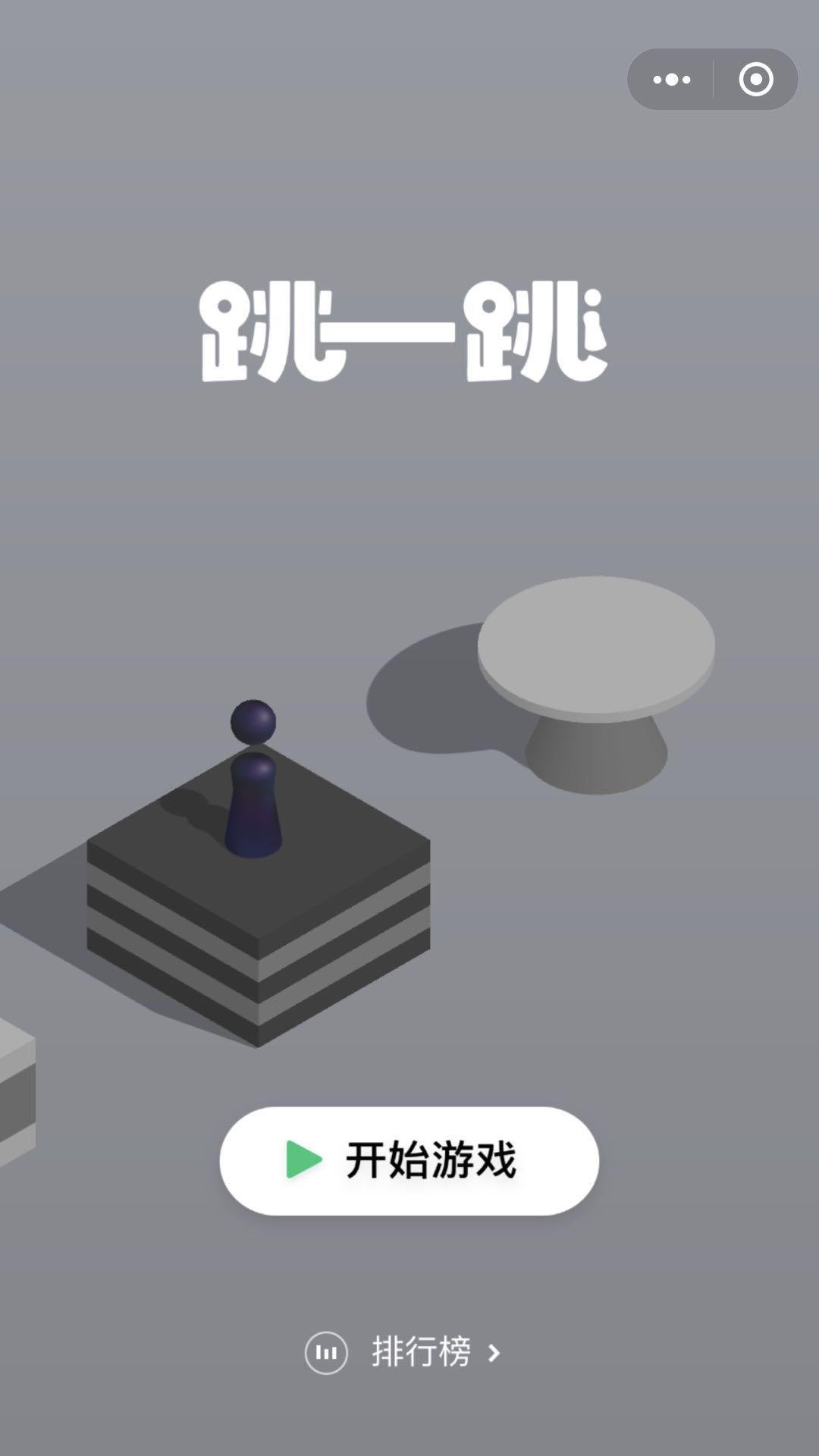Start the game with 开始游戏
Image resolution: width=819 pixels, height=1456 pixels.
[x=409, y=1160]
